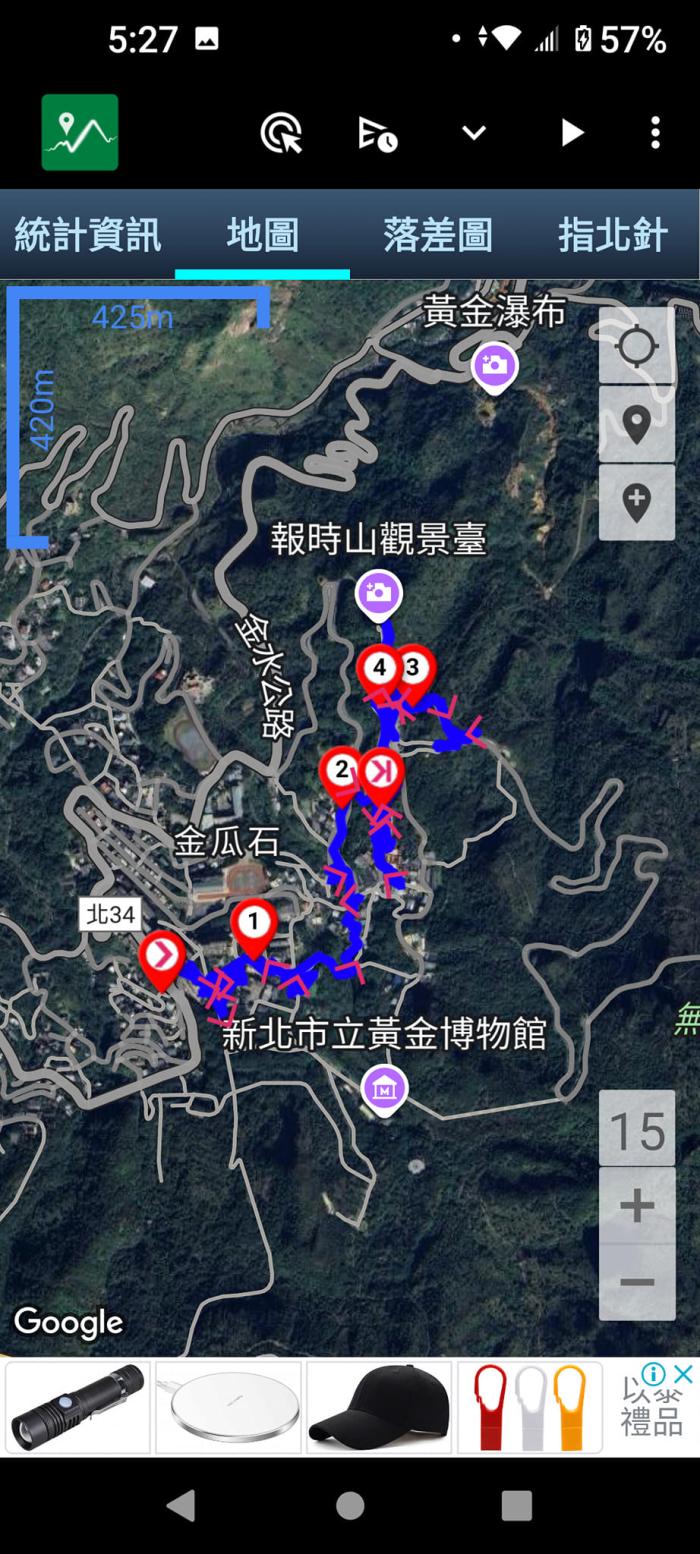700x1554 pixels.
Task: Tap the cursor pointer toolbar icon
Action: point(281,133)
